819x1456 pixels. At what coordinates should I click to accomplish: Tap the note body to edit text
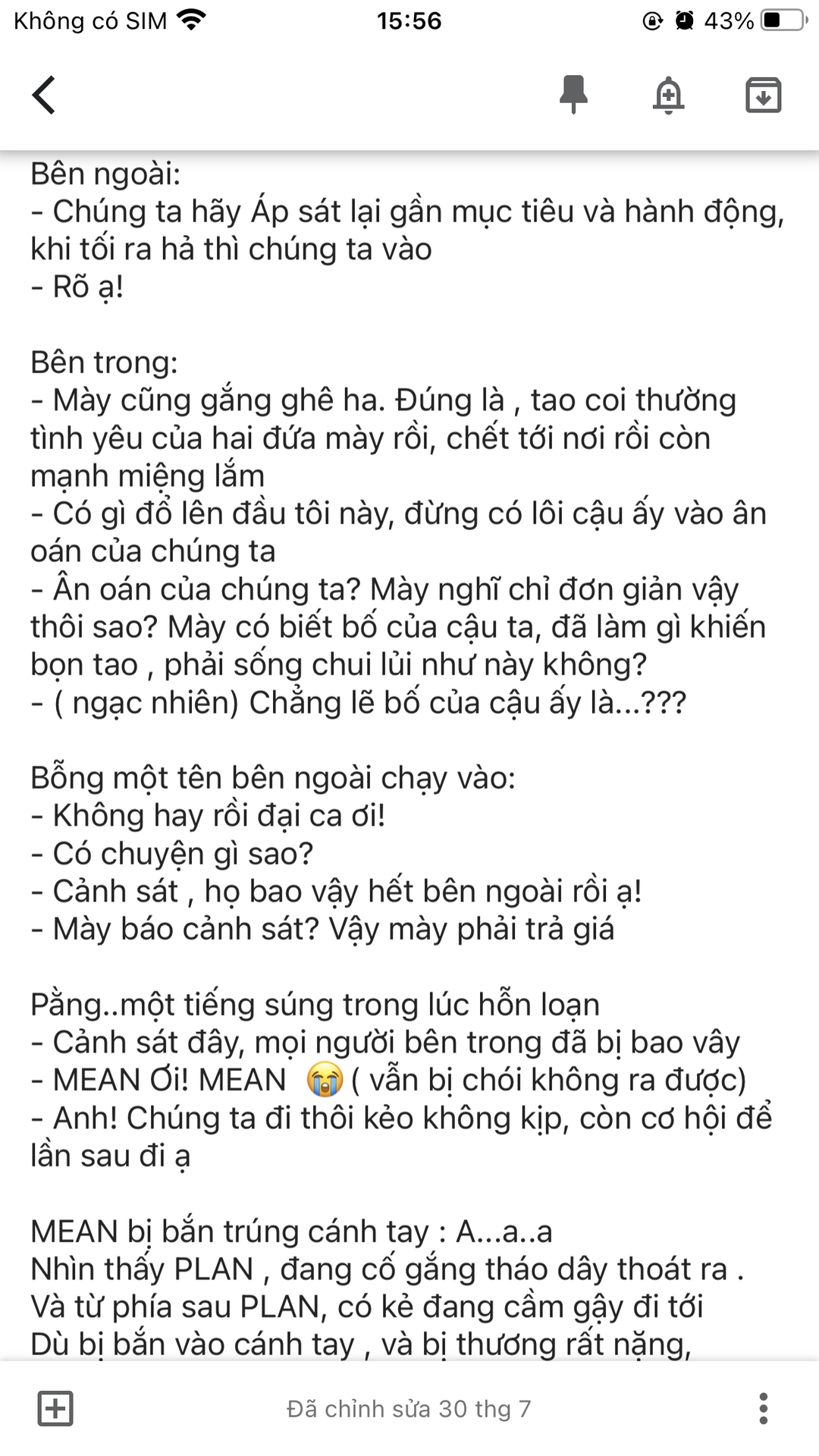pos(409,755)
